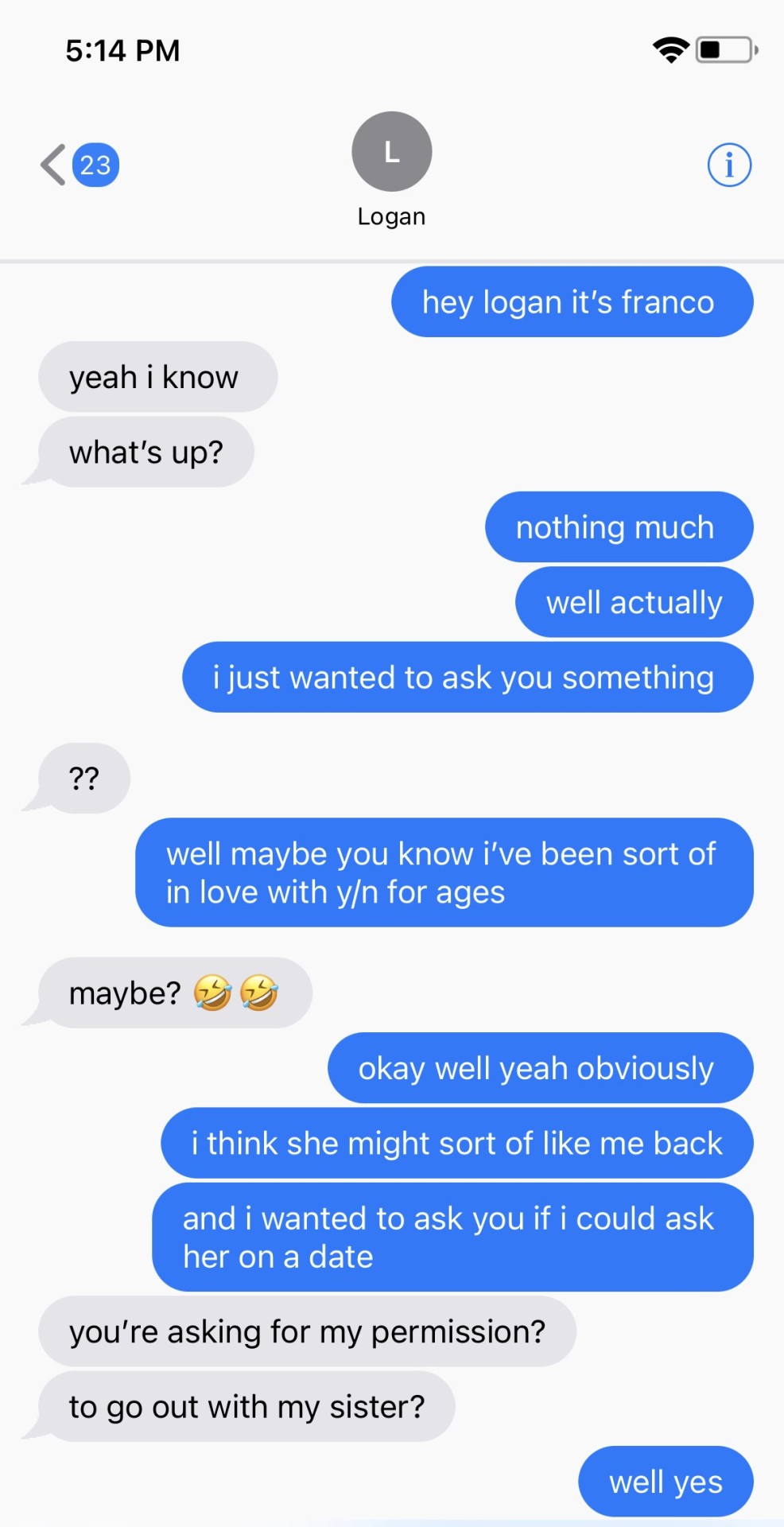Open Logan's contact avatar

[391, 152]
